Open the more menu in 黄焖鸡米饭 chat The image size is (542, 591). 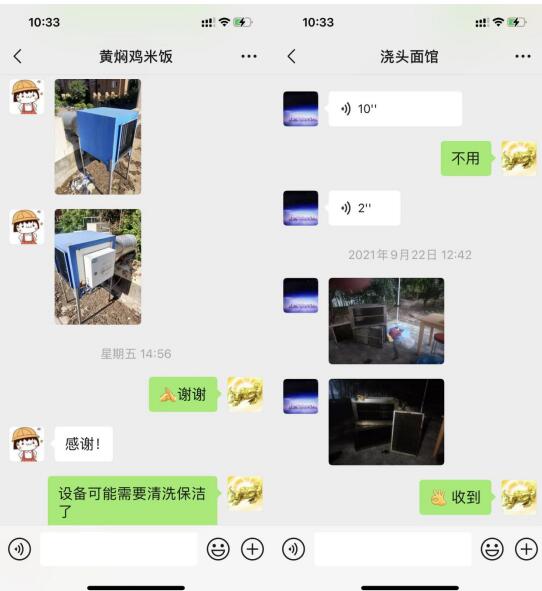click(x=249, y=57)
